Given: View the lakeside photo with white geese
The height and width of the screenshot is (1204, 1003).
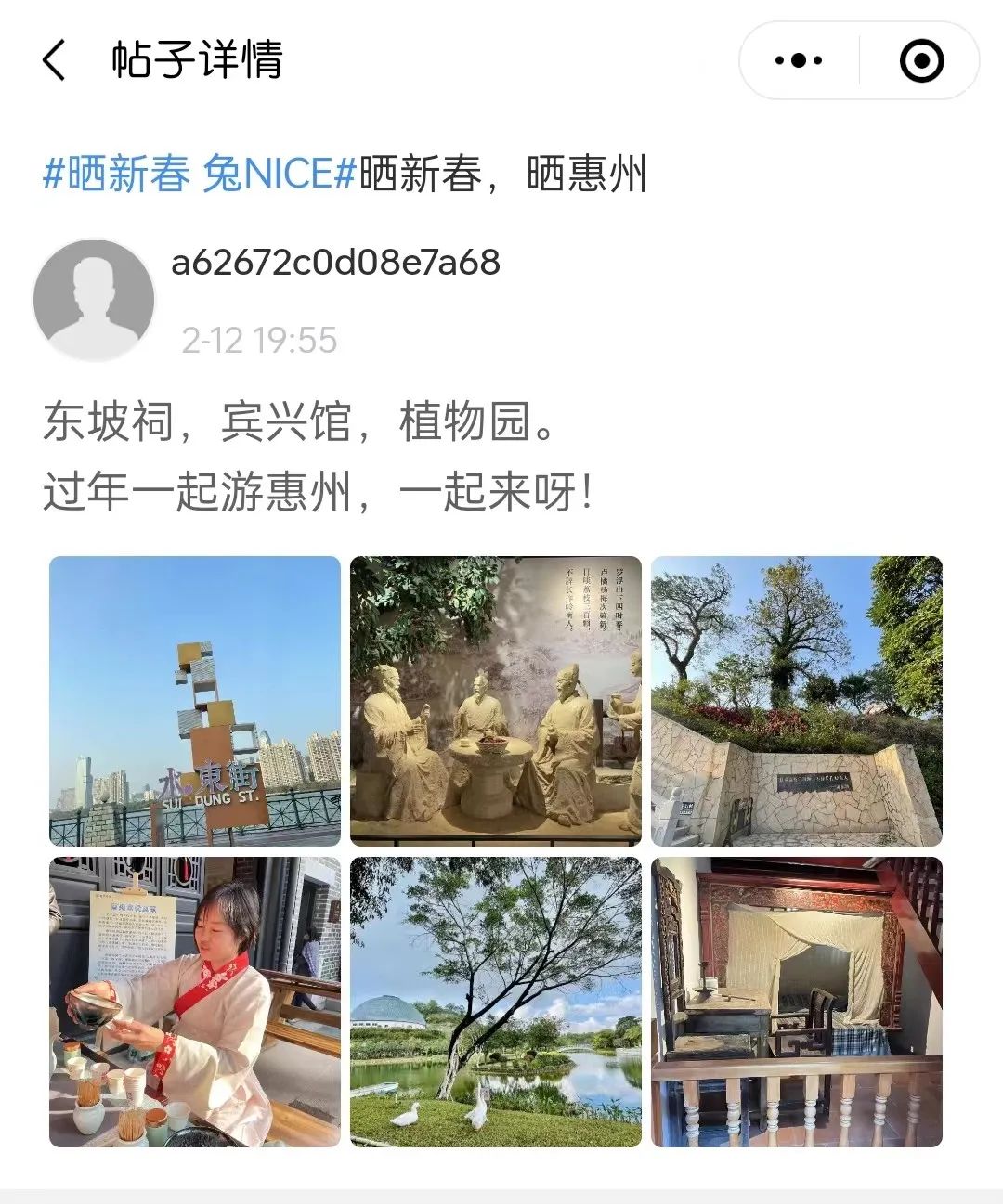Looking at the screenshot, I should tap(496, 1002).
